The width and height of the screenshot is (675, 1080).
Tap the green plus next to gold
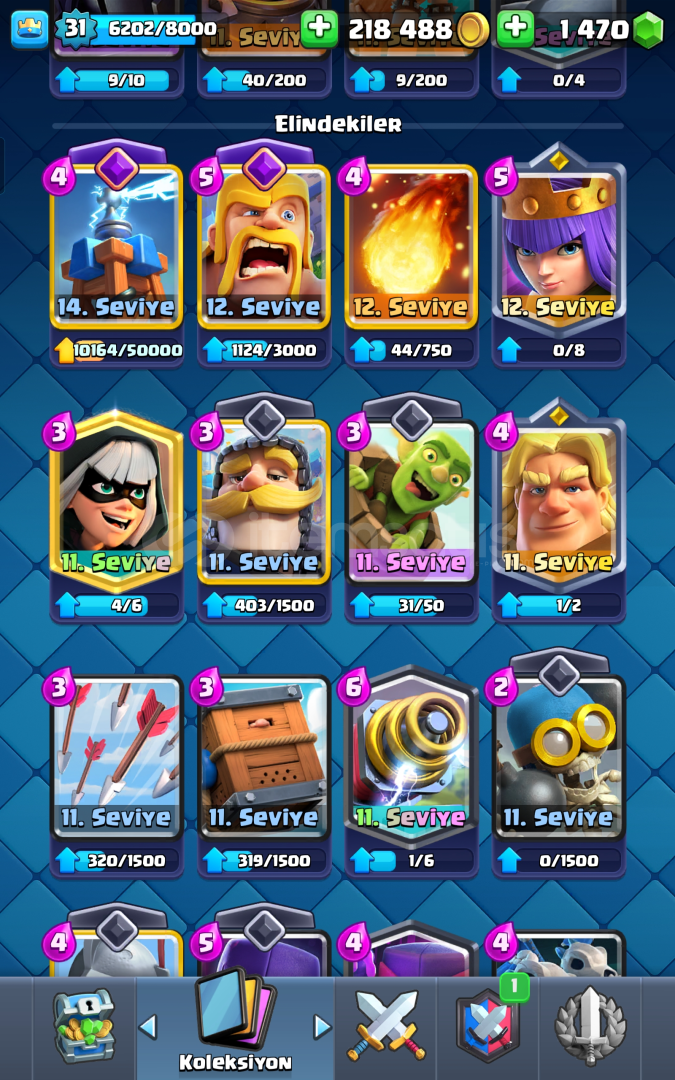pos(320,28)
